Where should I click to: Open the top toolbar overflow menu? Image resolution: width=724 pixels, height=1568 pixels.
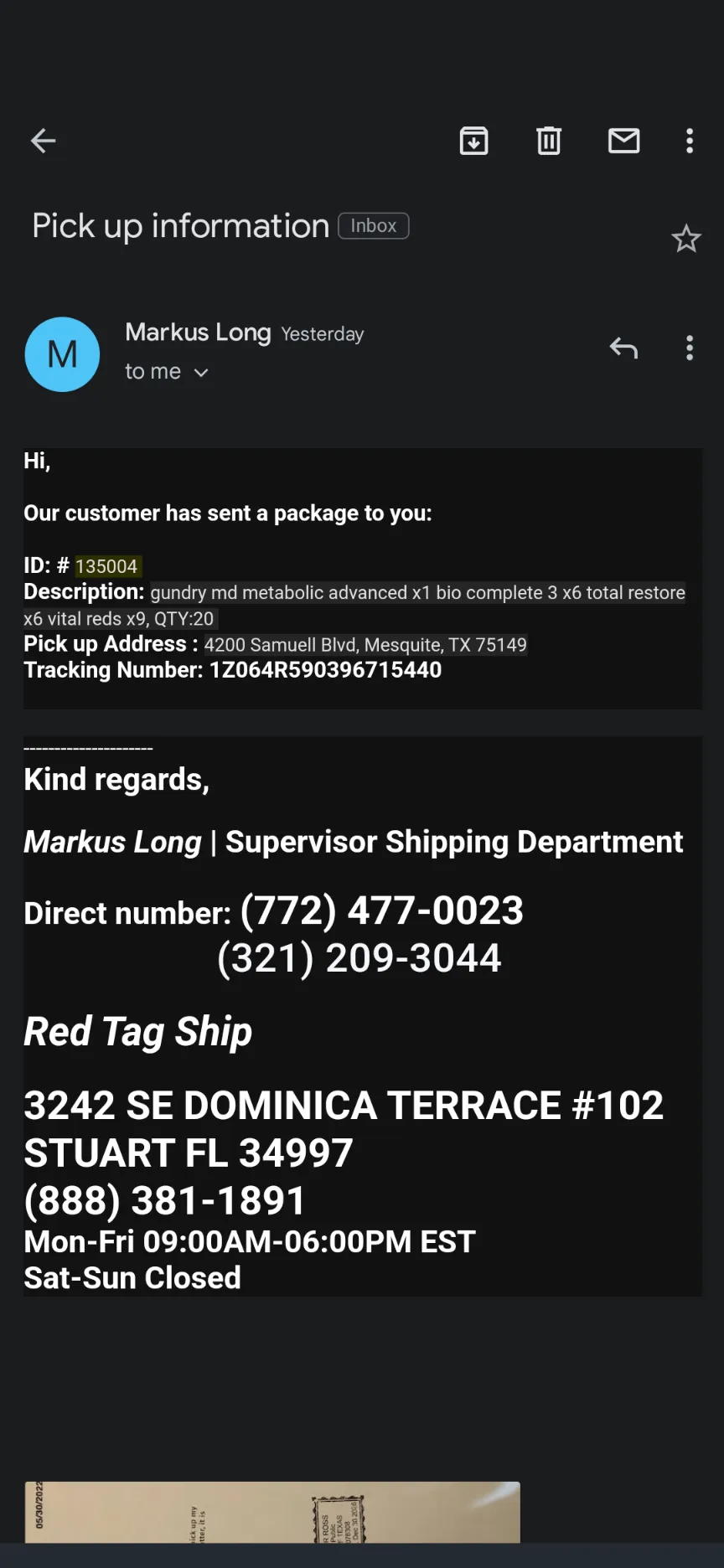[x=690, y=141]
